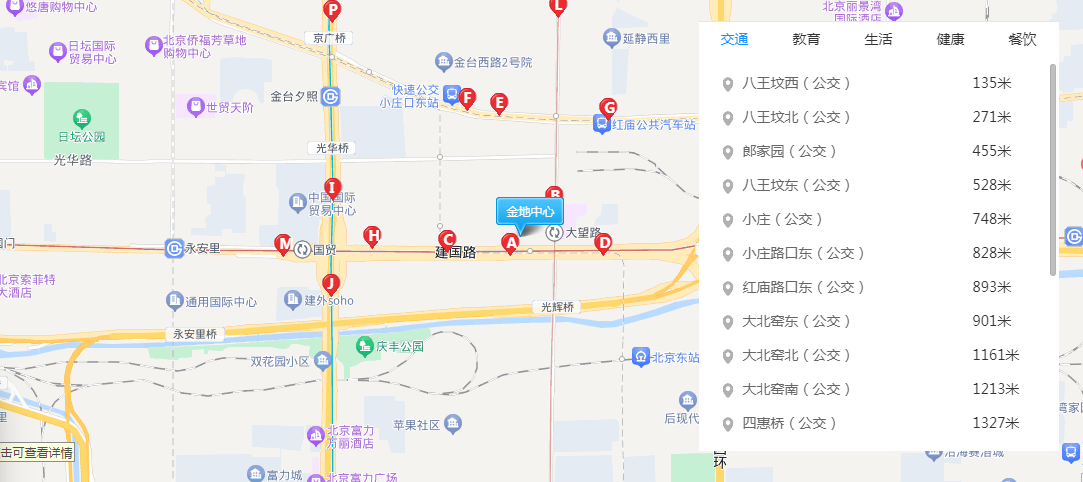Tap the 金地中心 location label on map

(x=530, y=212)
